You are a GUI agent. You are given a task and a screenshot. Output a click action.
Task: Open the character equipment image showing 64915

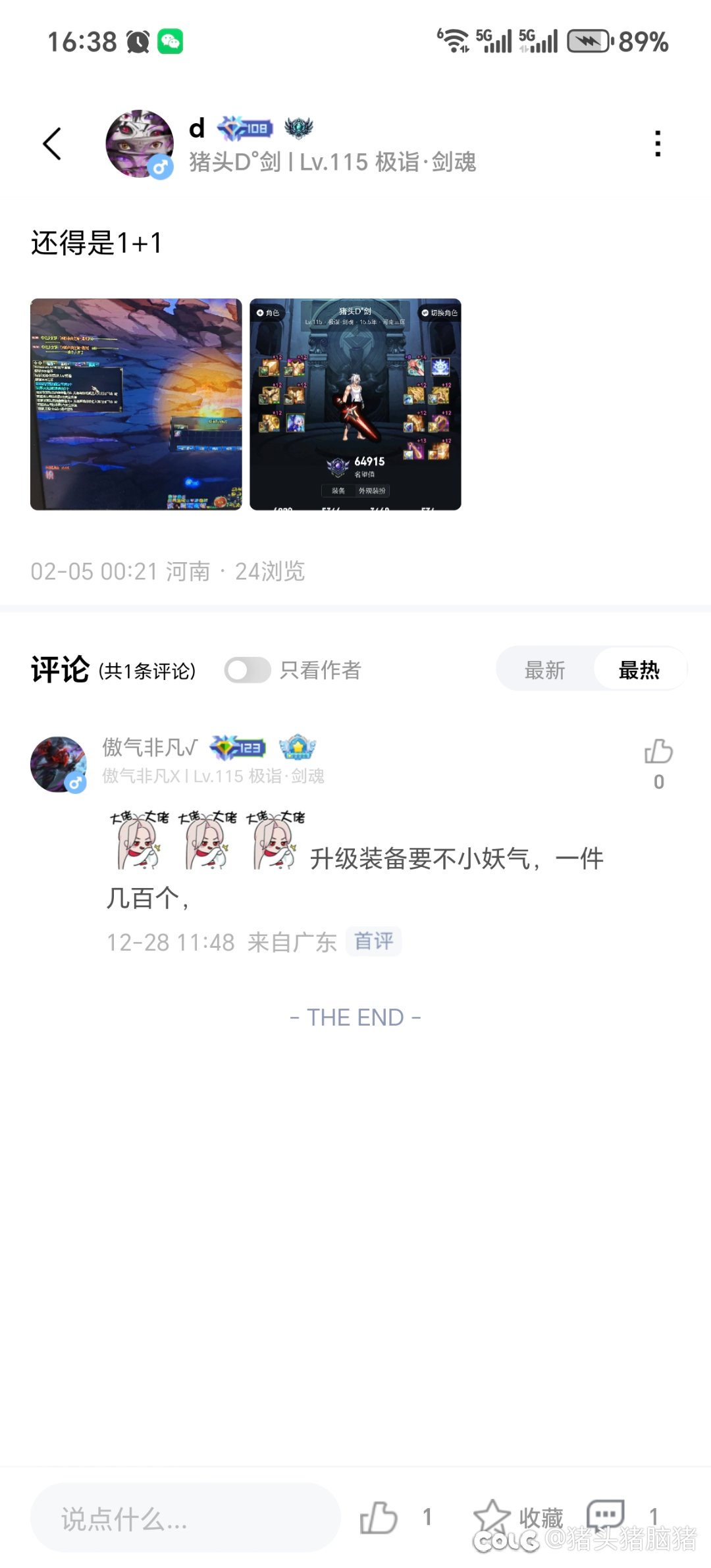[355, 404]
